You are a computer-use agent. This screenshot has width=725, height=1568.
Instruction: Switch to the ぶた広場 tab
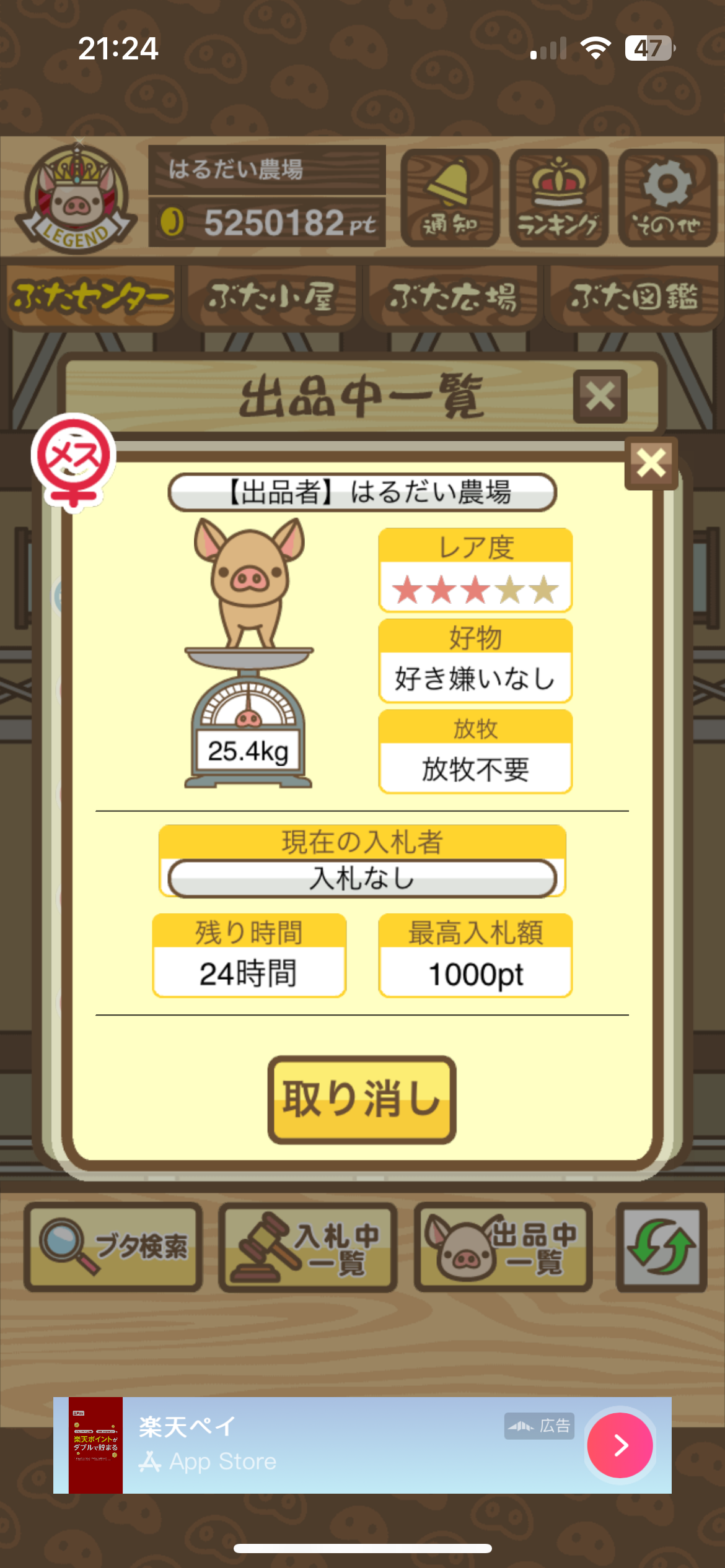point(452,297)
